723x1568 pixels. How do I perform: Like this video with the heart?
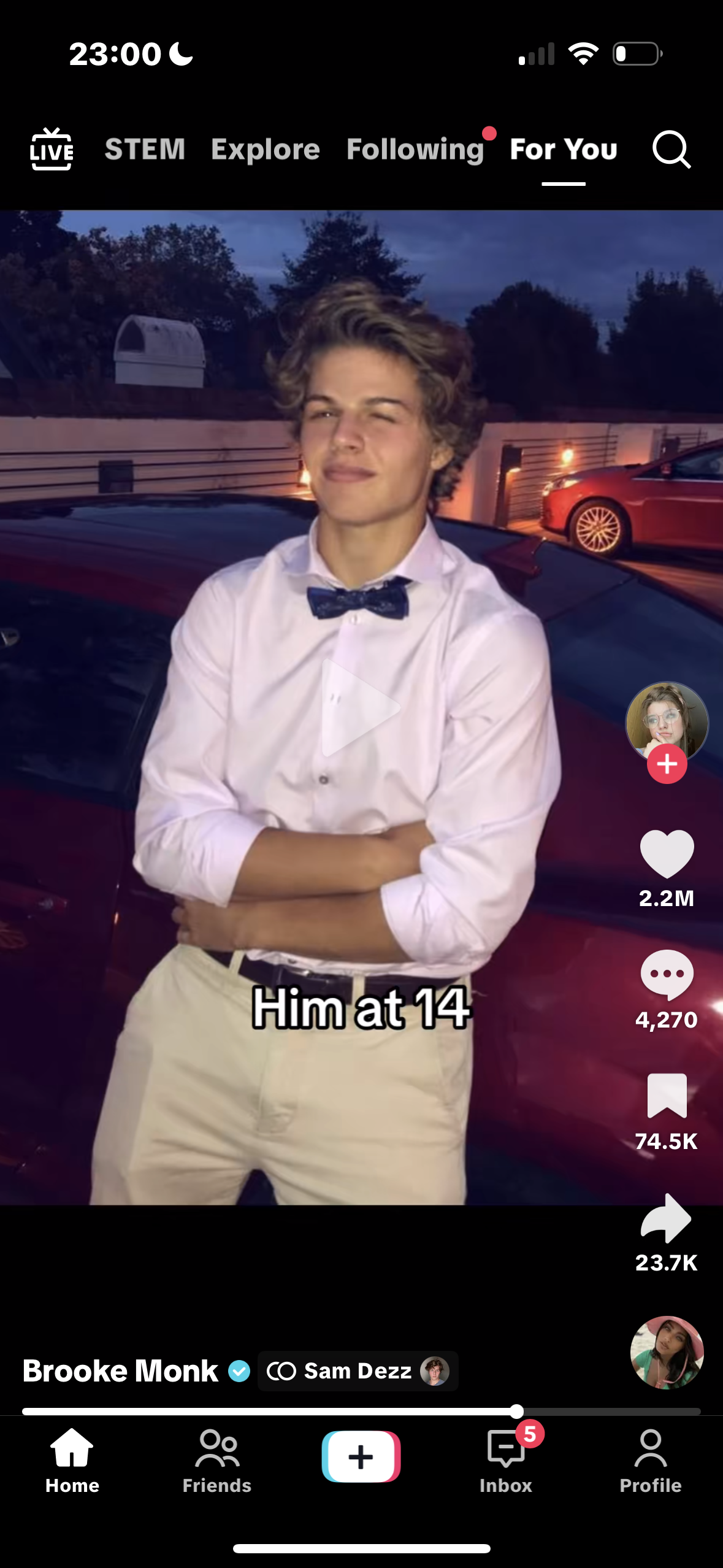[x=667, y=853]
